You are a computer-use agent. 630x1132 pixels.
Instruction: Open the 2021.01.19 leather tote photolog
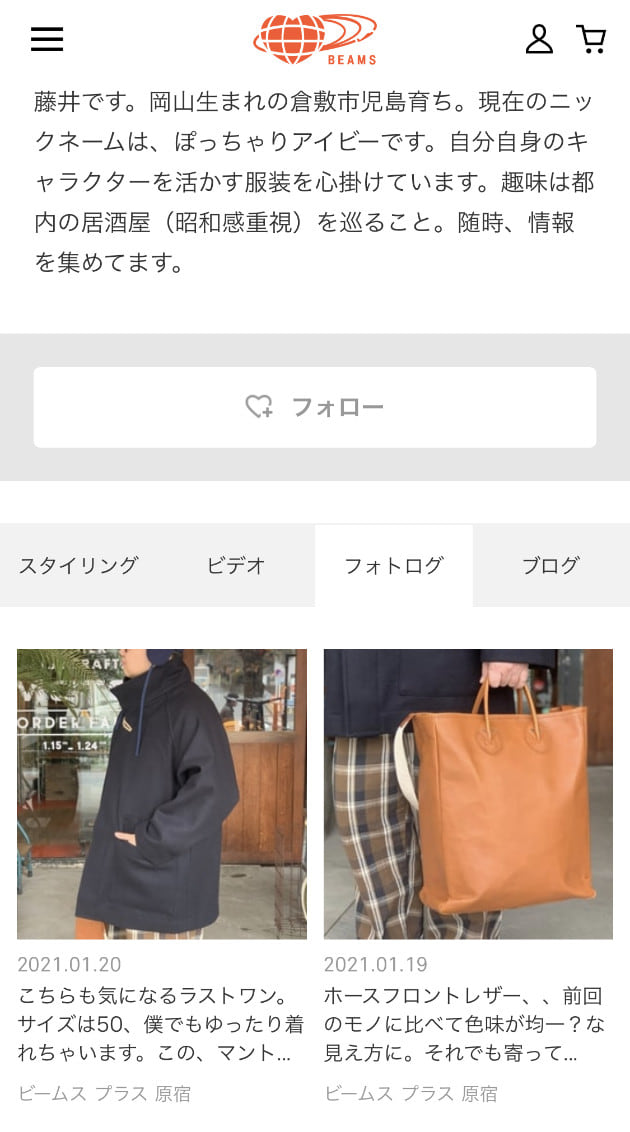point(468,794)
